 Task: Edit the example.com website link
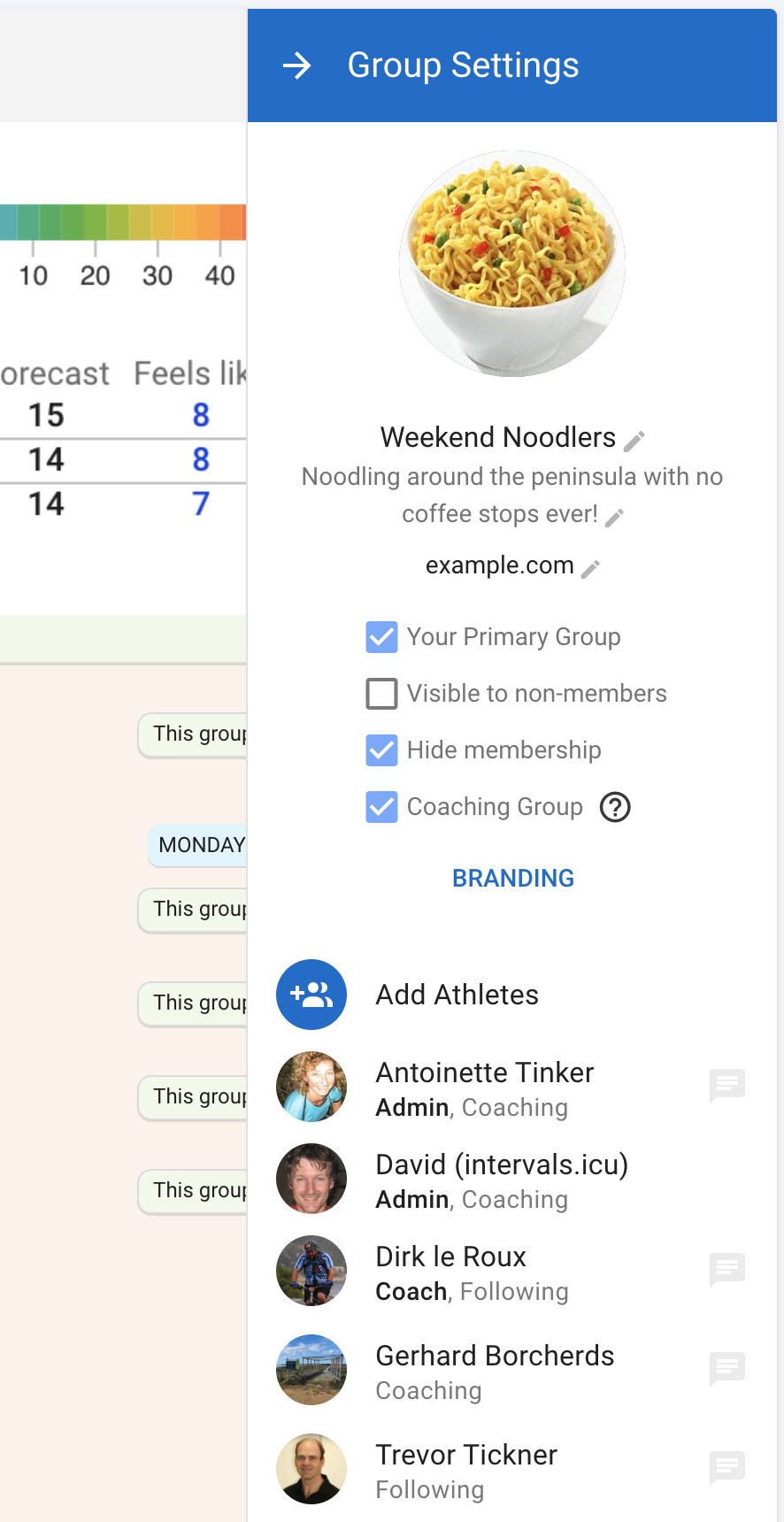[x=591, y=568]
